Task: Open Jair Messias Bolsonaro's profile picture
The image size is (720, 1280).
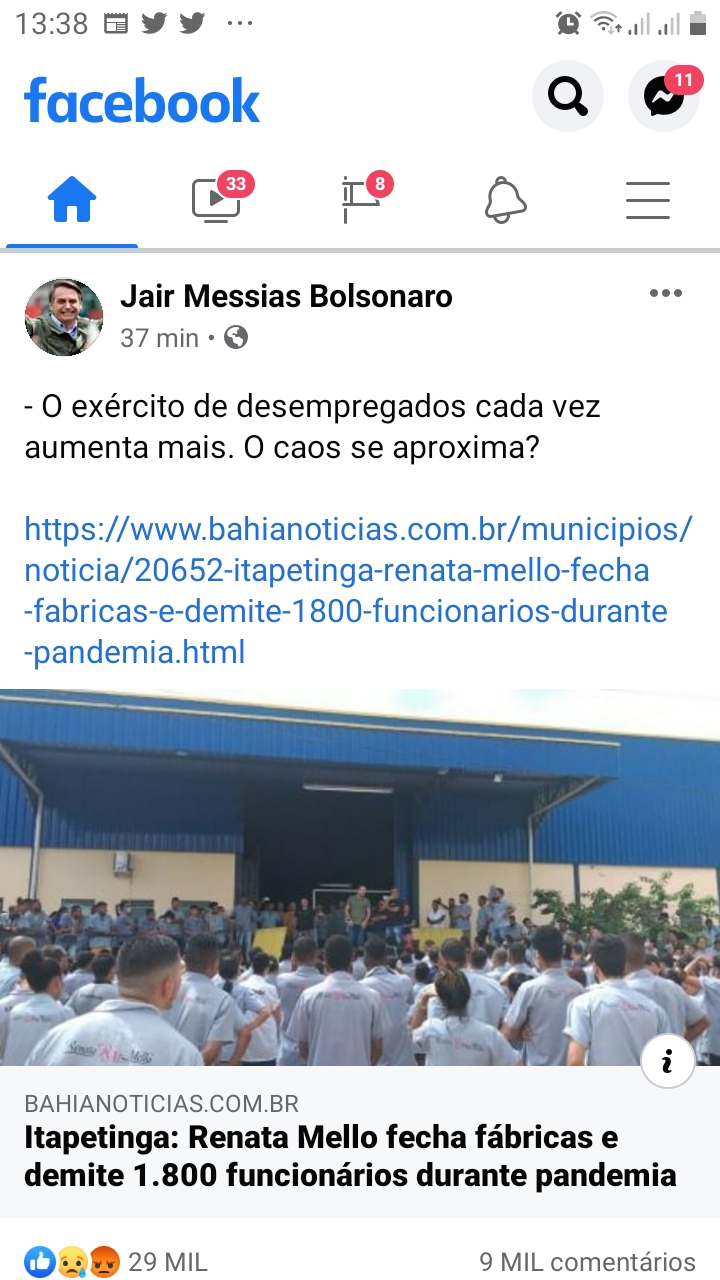Action: 64,317
